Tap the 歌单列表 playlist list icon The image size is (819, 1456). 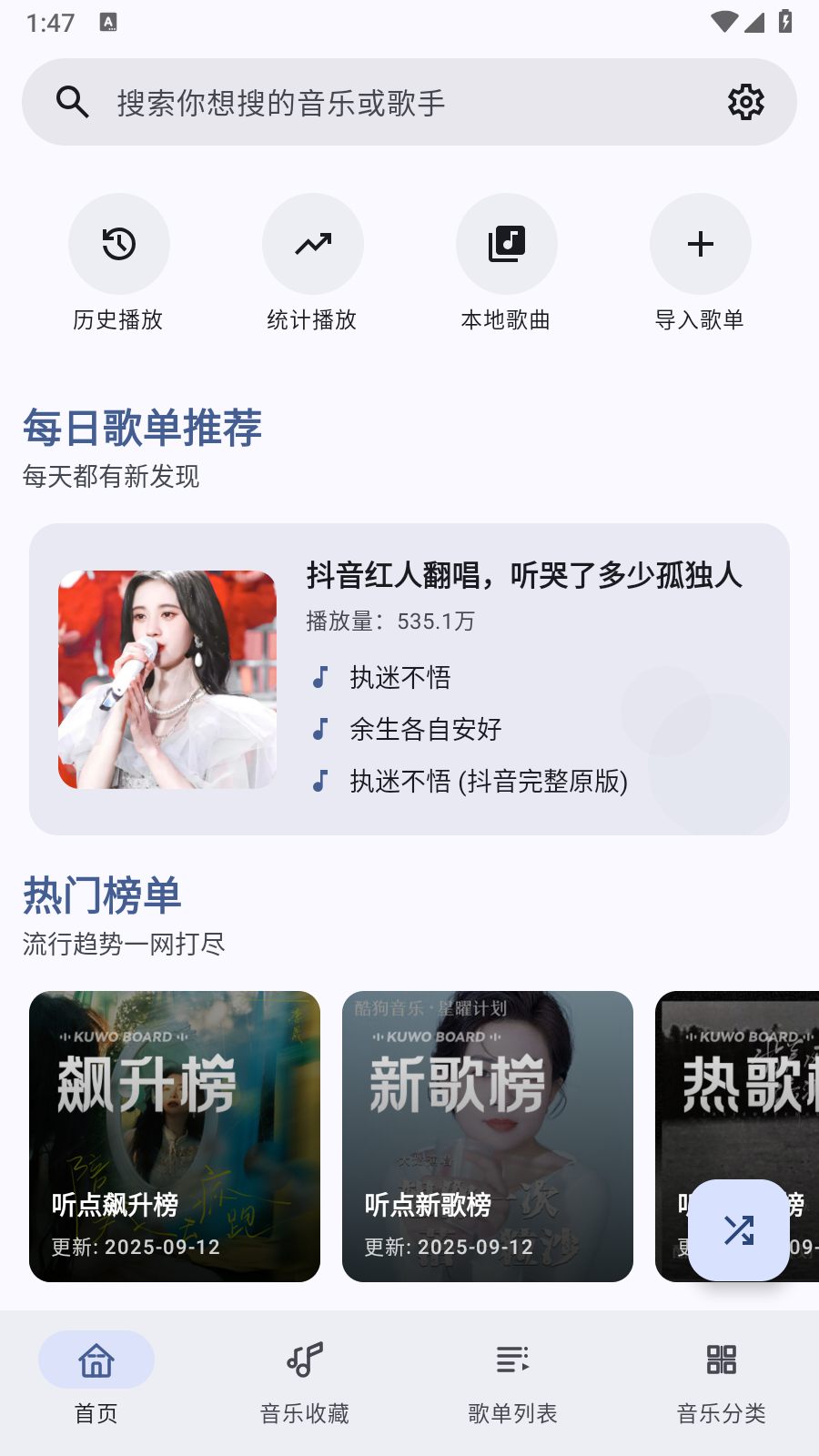point(511,1360)
